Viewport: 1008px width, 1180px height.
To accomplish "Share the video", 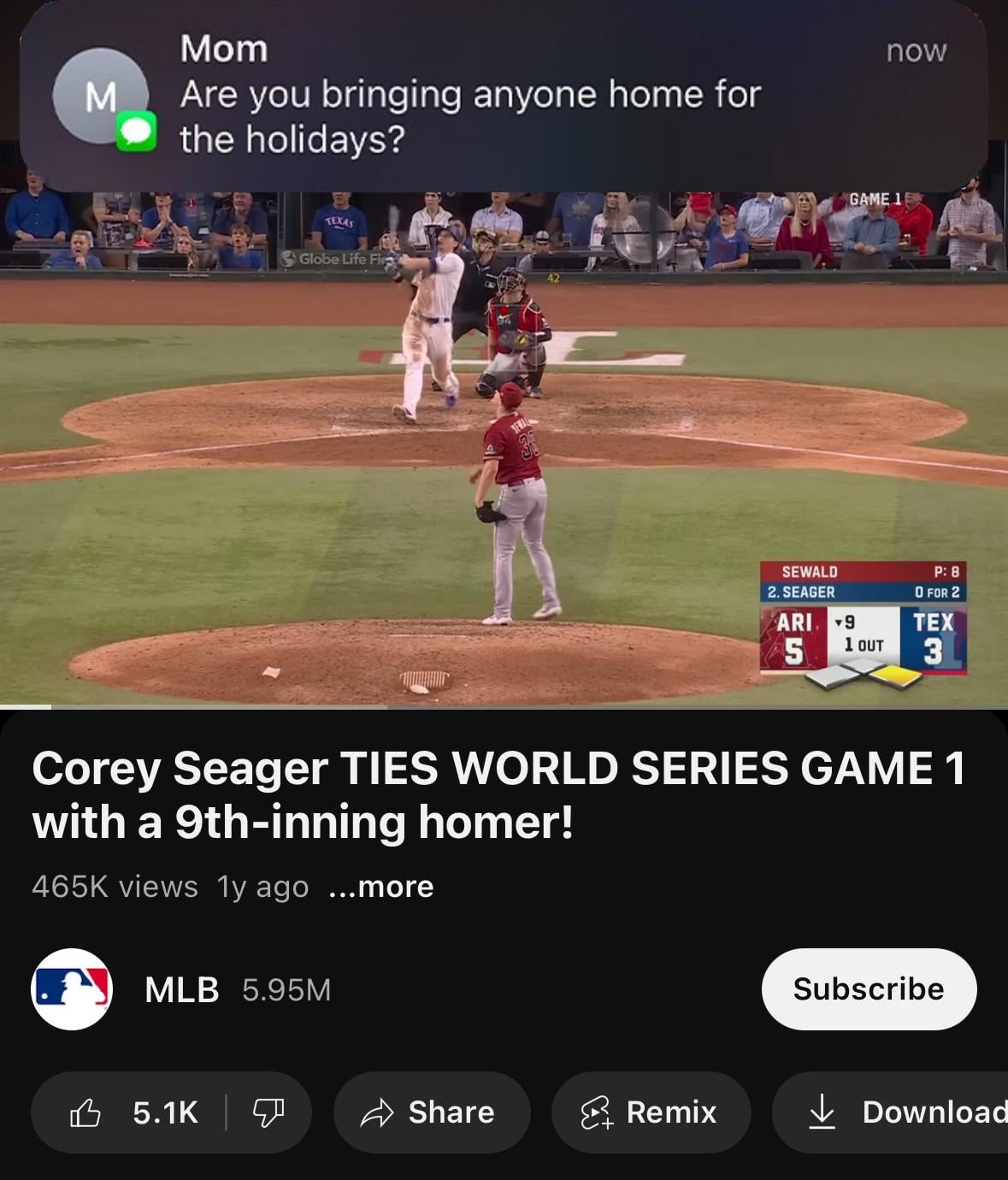I will coord(431,1112).
